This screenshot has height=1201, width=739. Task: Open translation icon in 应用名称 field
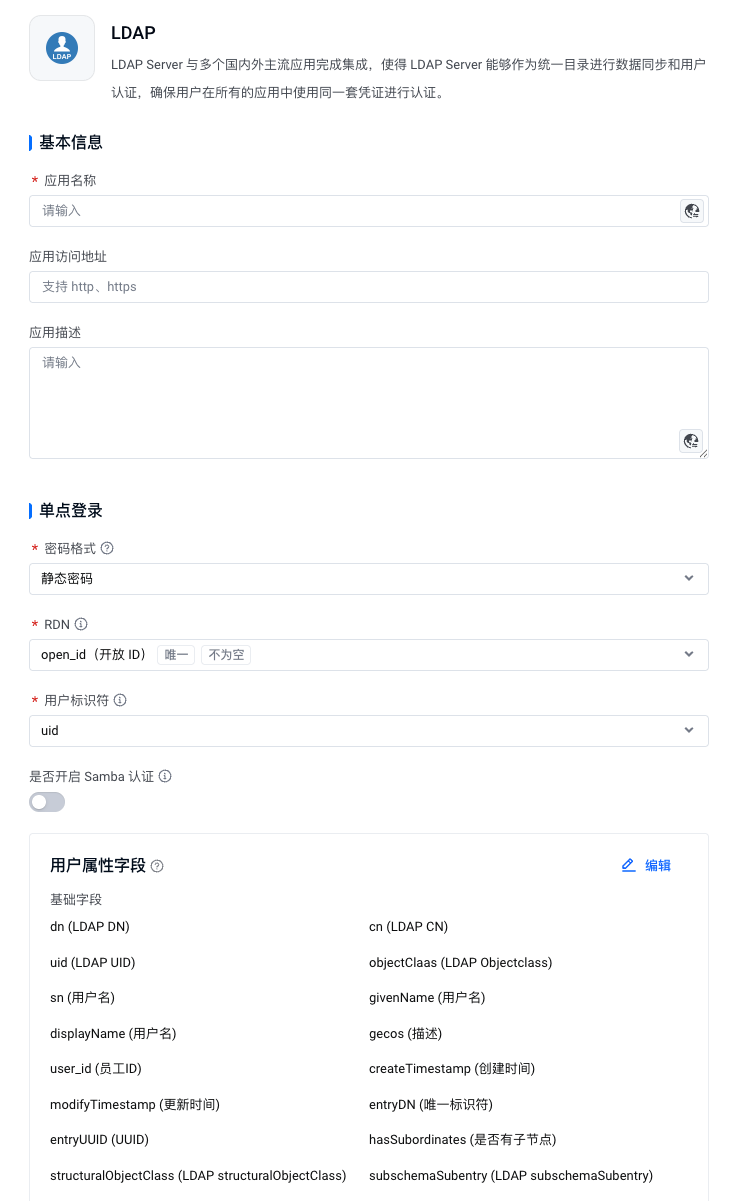[x=691, y=211]
